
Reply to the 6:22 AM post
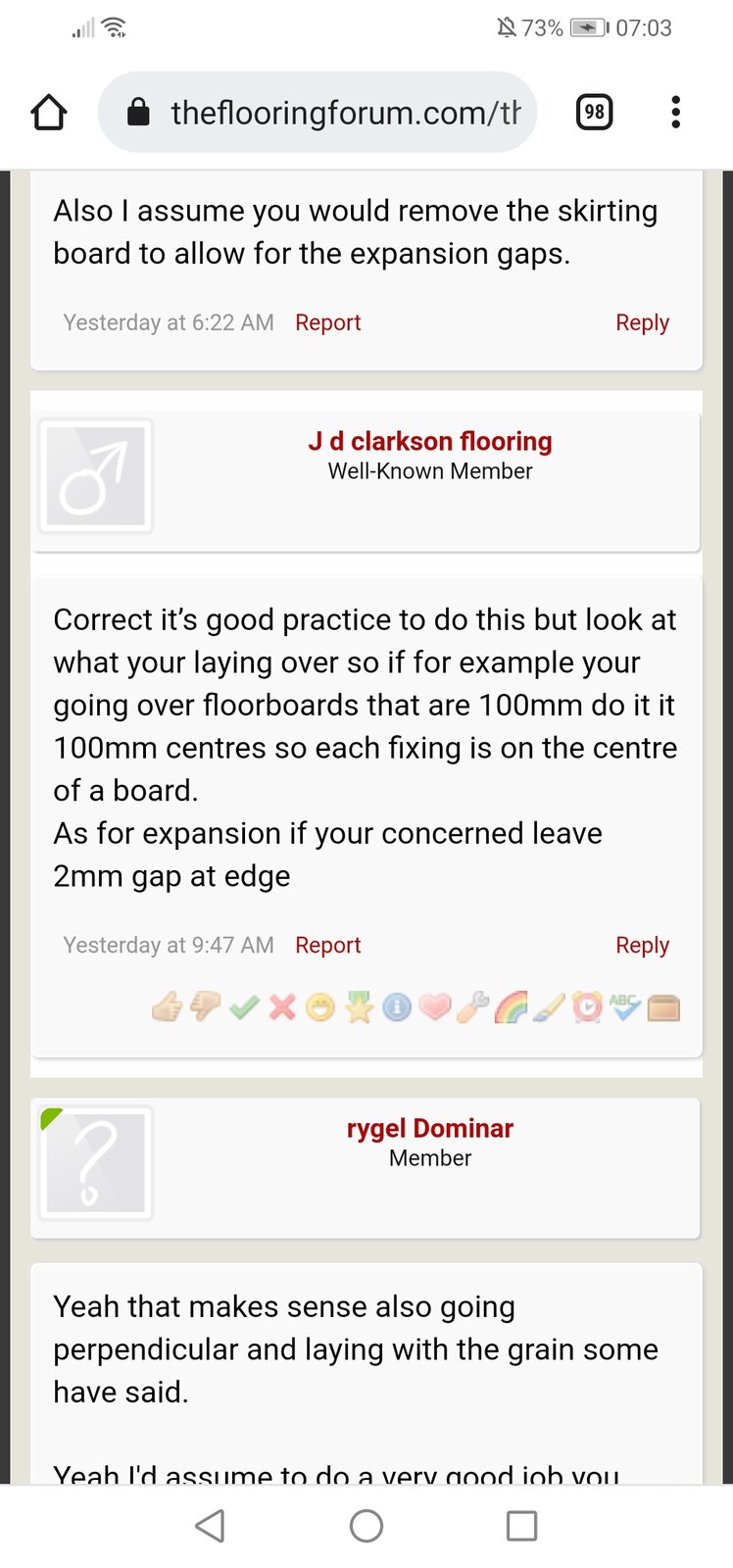pyautogui.click(x=642, y=322)
